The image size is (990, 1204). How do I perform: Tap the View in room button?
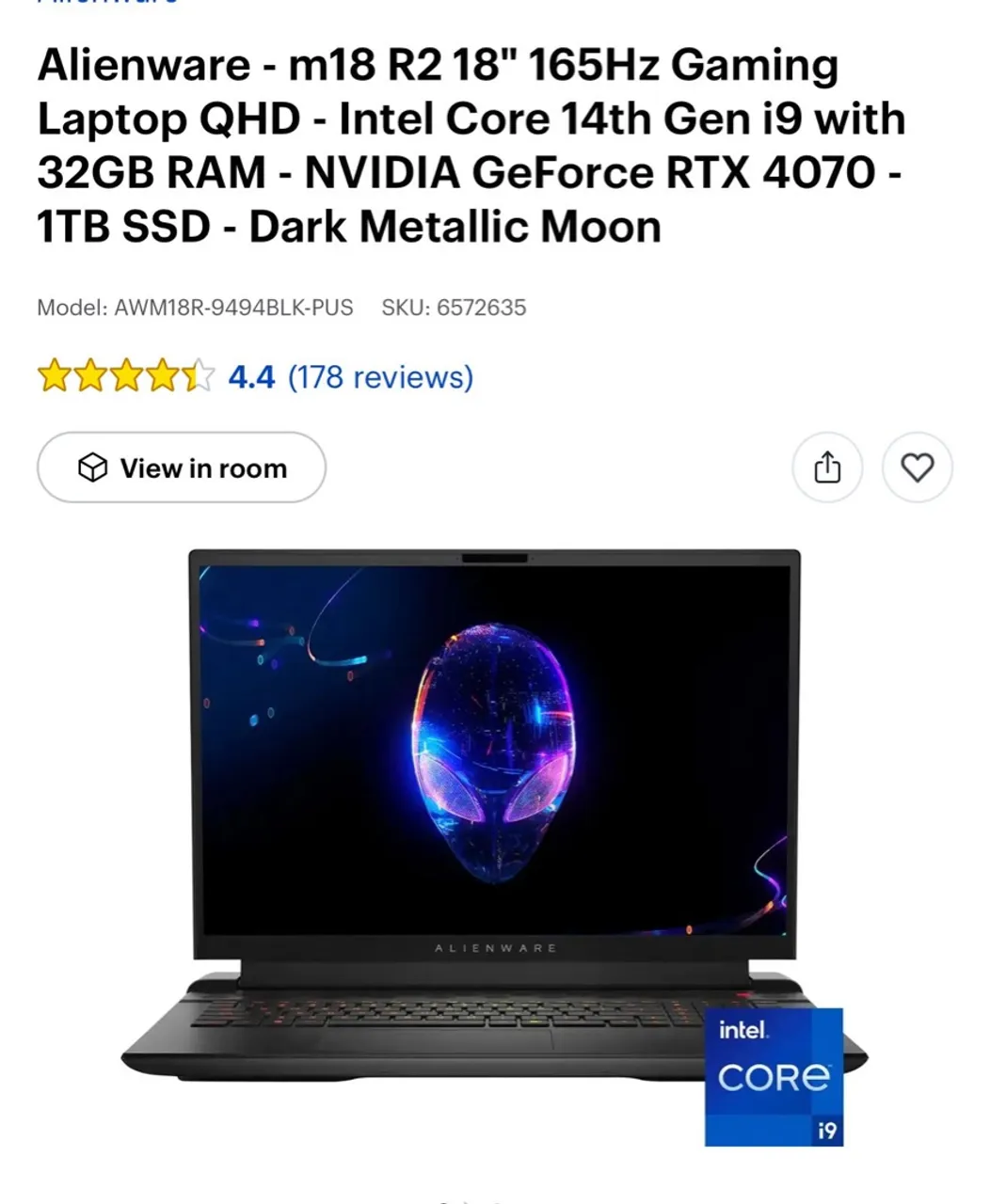pos(182,467)
